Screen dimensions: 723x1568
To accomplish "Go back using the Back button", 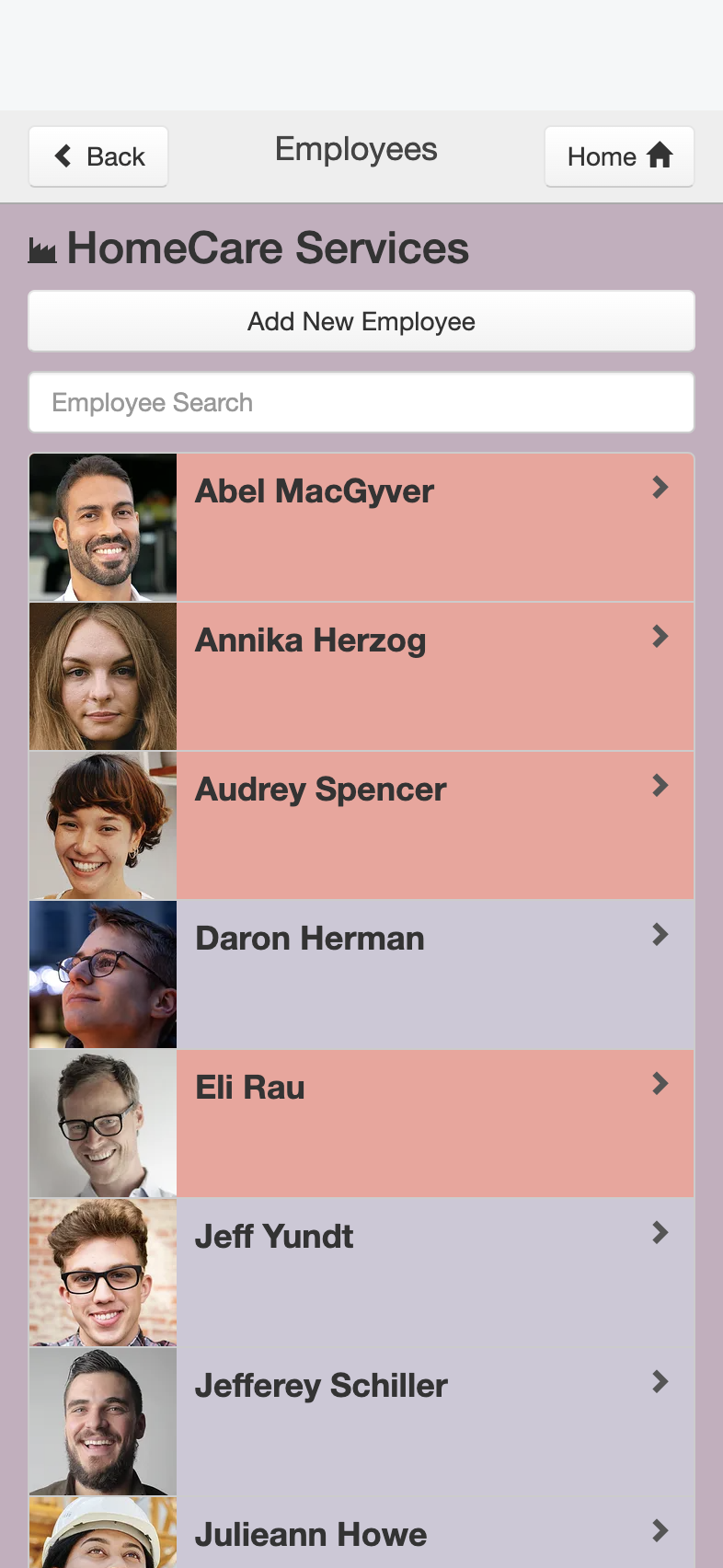I will pos(98,156).
